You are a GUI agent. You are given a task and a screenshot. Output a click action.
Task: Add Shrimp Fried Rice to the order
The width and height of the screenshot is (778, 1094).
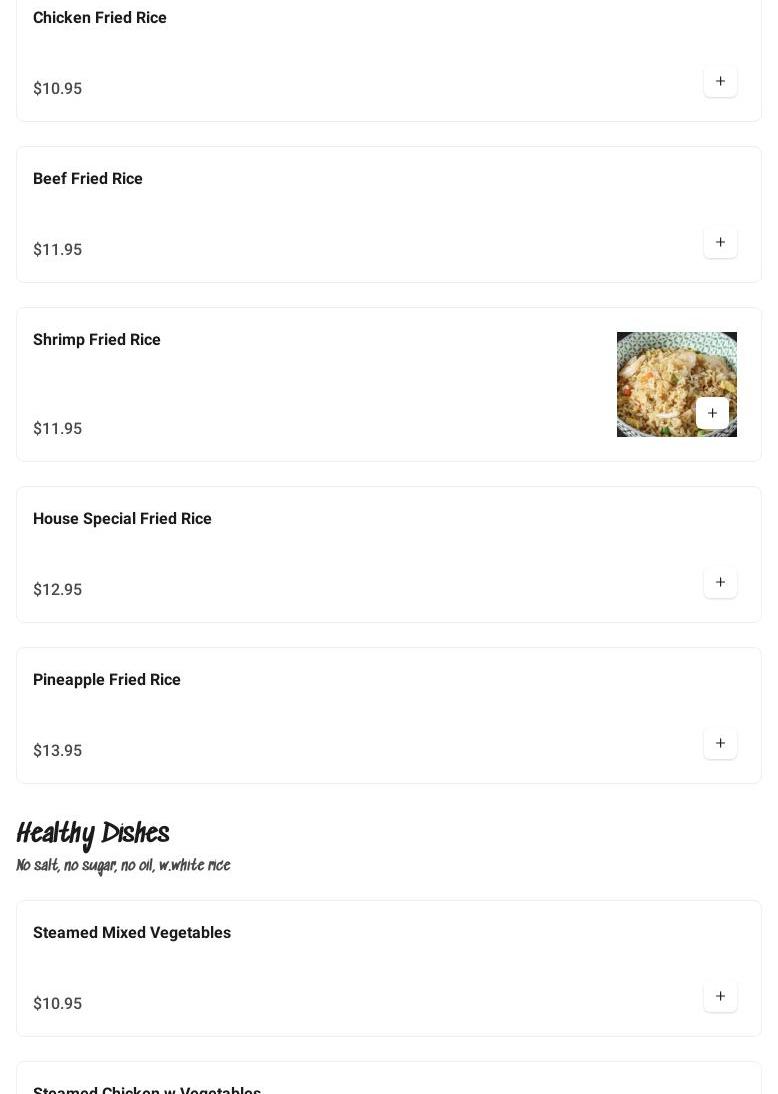coord(712,413)
